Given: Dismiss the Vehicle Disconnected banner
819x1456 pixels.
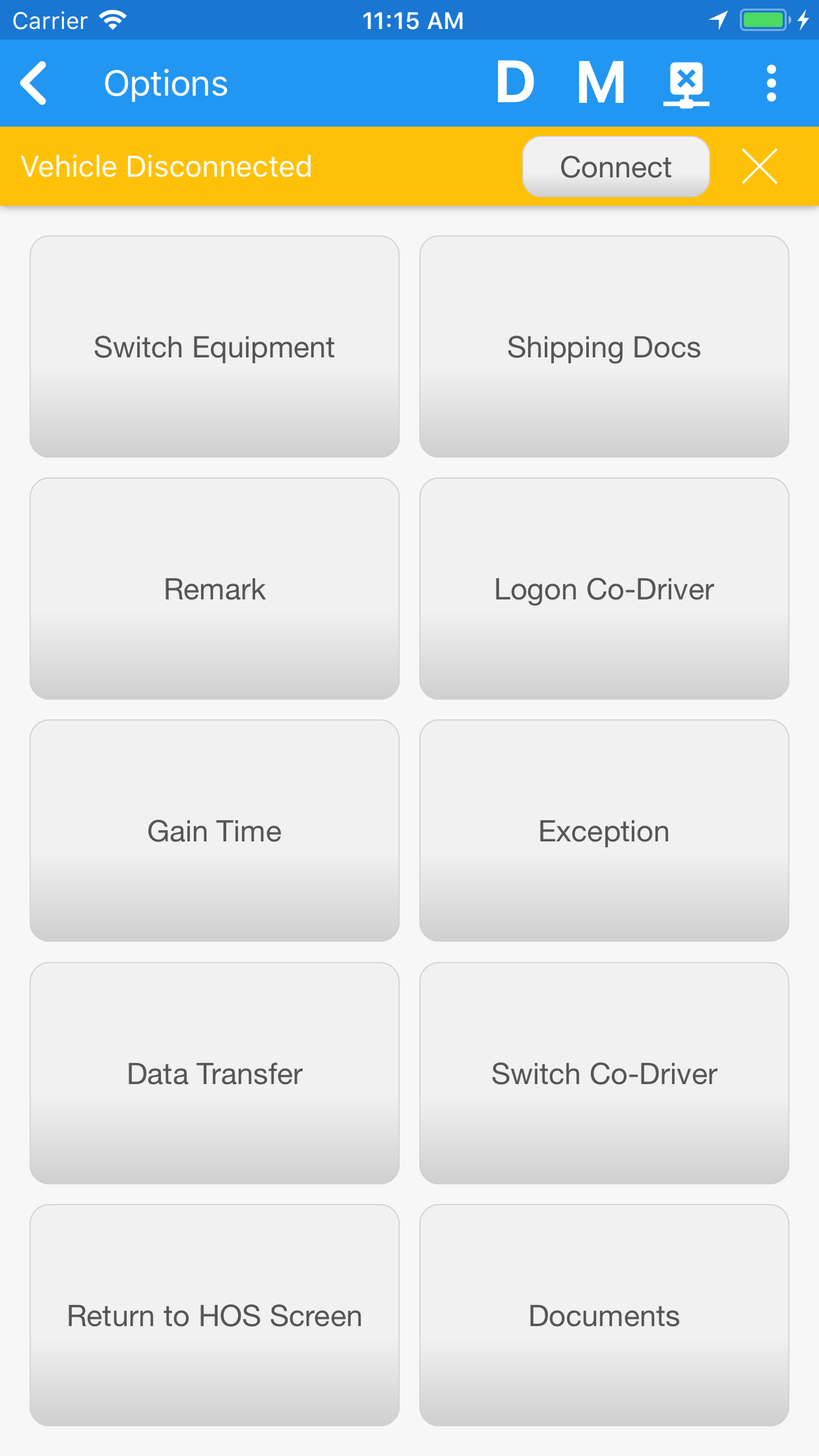Looking at the screenshot, I should pos(760,166).
